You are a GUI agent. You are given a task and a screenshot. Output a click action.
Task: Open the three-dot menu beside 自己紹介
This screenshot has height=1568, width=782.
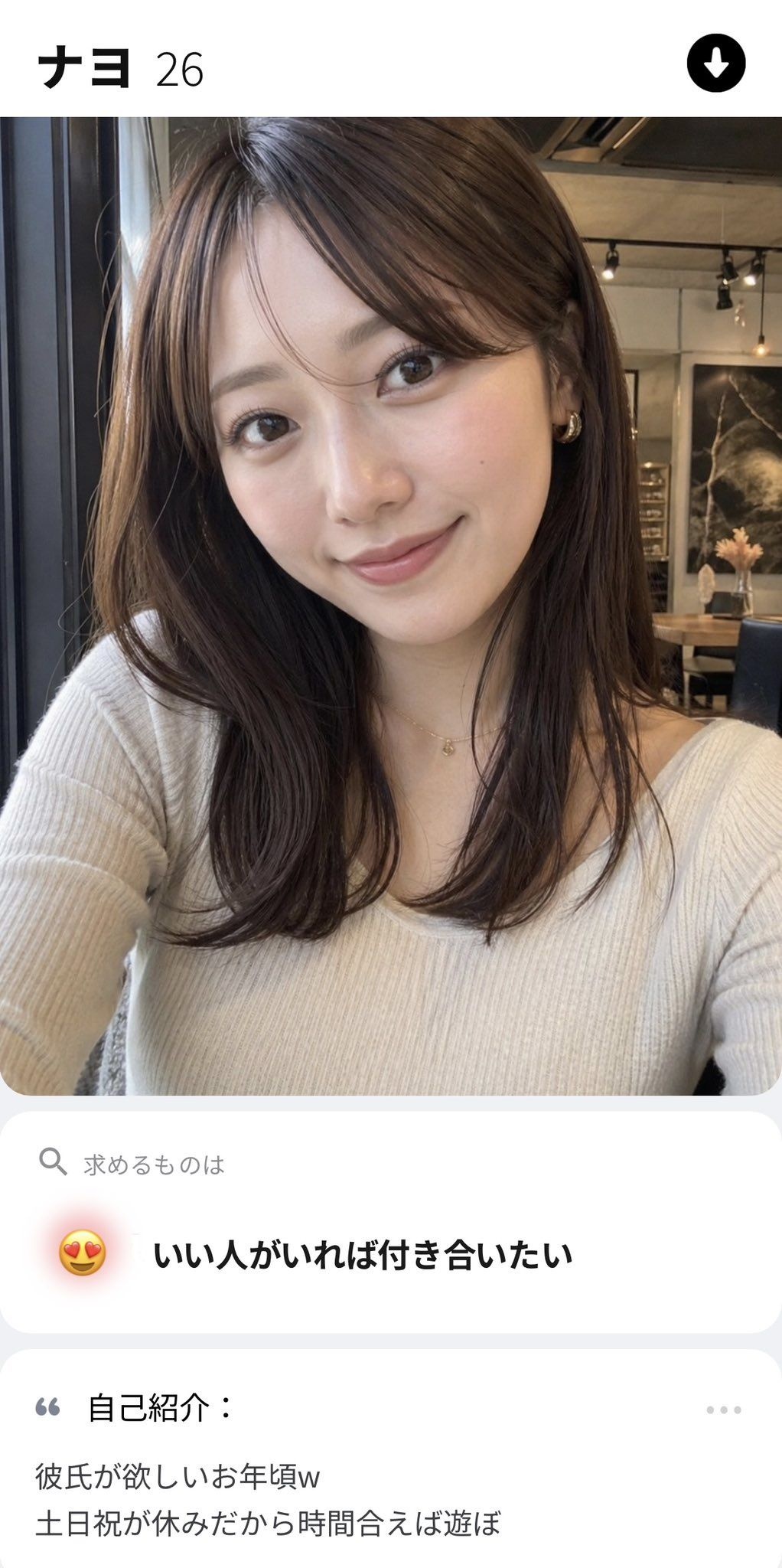(x=723, y=1410)
